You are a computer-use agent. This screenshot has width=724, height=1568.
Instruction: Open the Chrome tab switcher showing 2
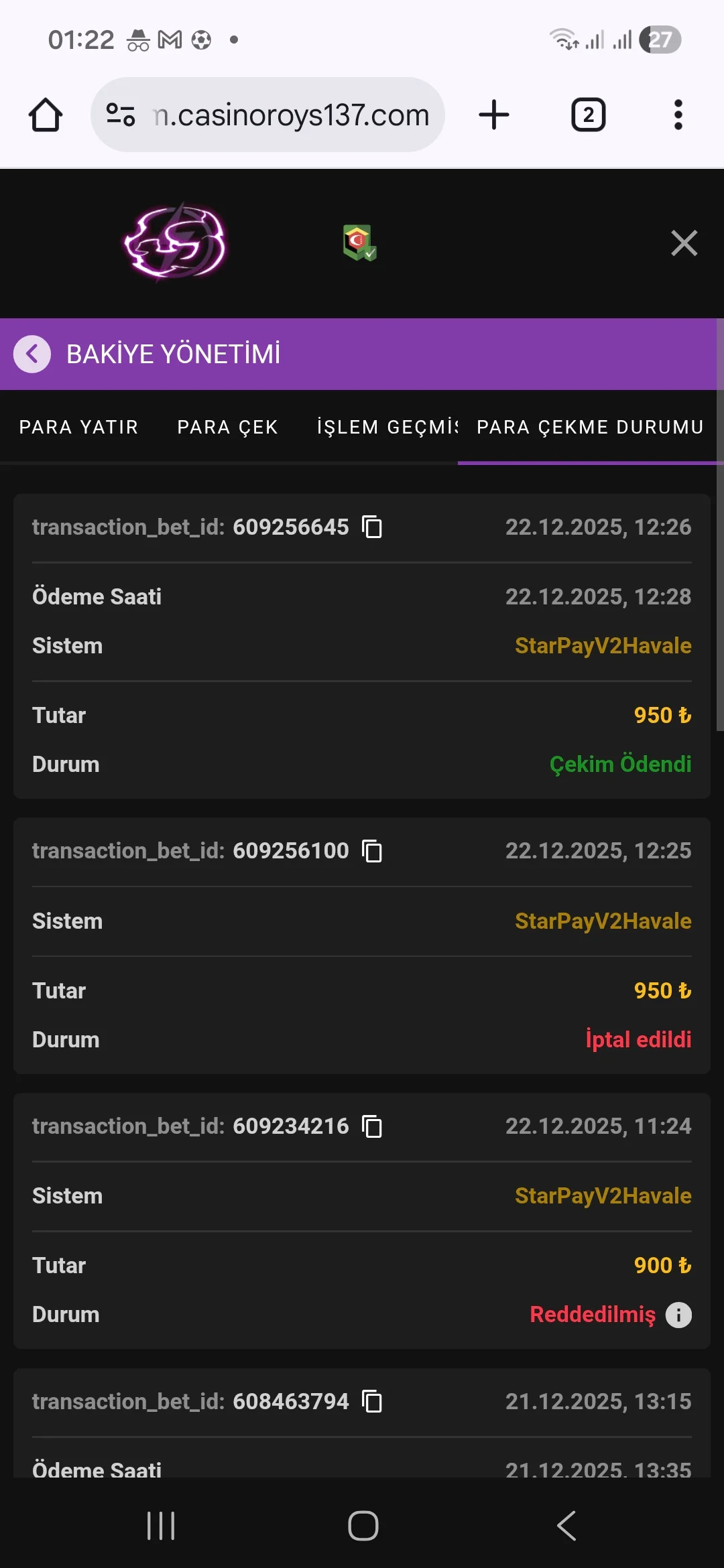[x=588, y=114]
